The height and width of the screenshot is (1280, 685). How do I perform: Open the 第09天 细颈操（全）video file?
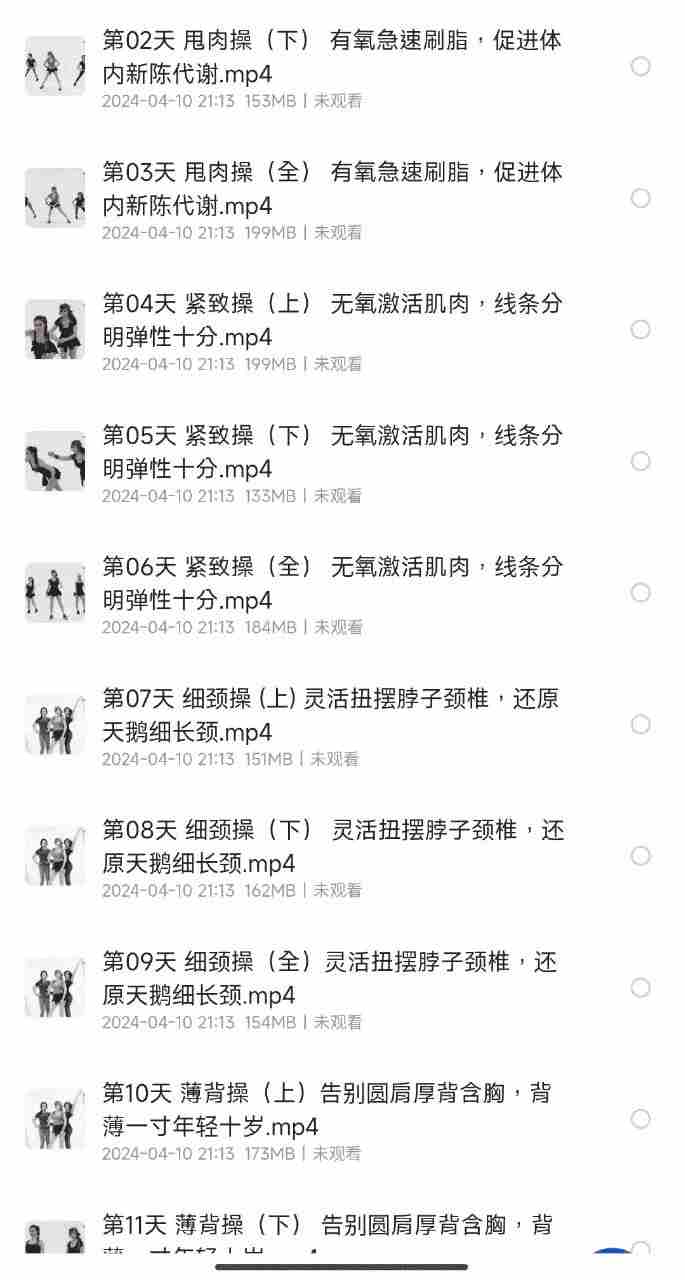click(332, 978)
